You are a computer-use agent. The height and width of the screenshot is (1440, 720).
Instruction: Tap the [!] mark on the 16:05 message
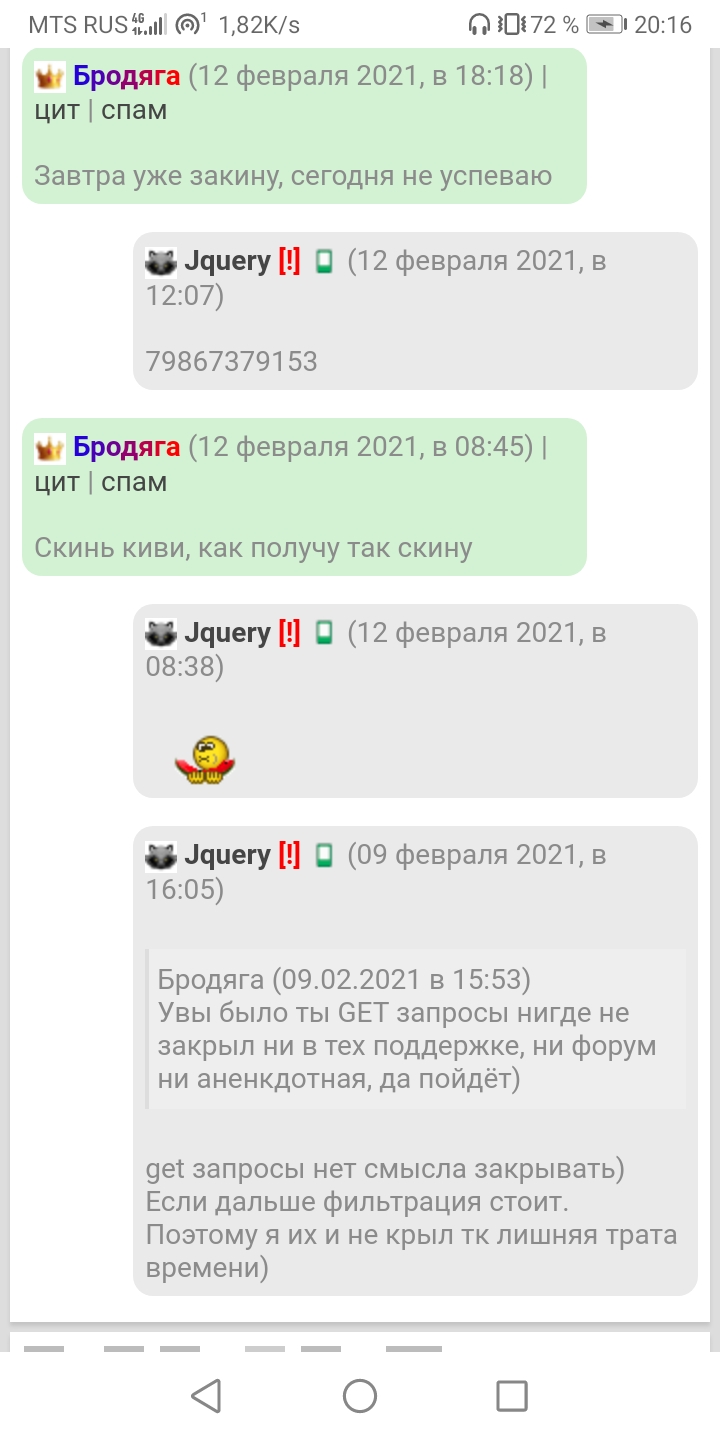click(x=289, y=855)
